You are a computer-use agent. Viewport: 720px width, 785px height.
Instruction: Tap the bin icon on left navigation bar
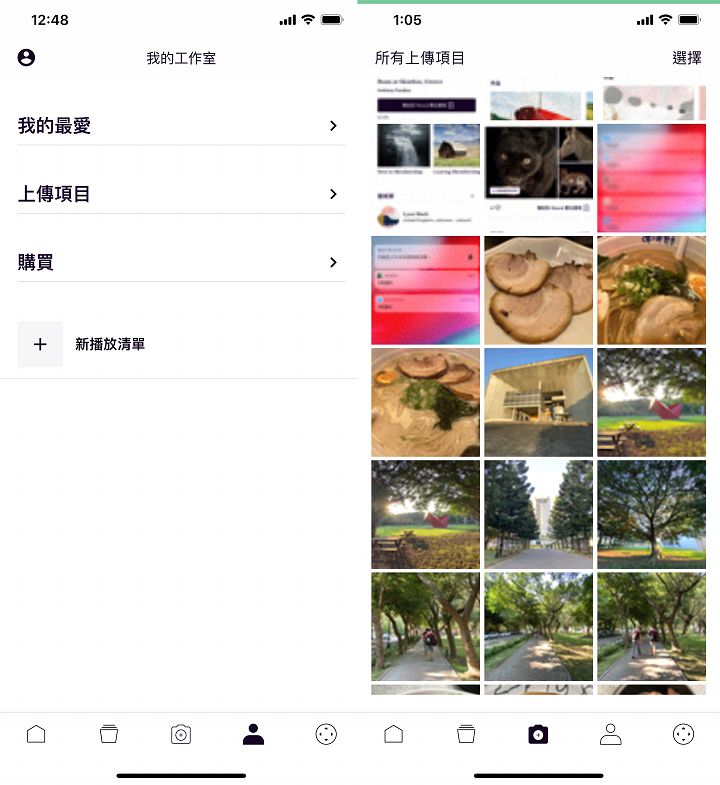108,733
